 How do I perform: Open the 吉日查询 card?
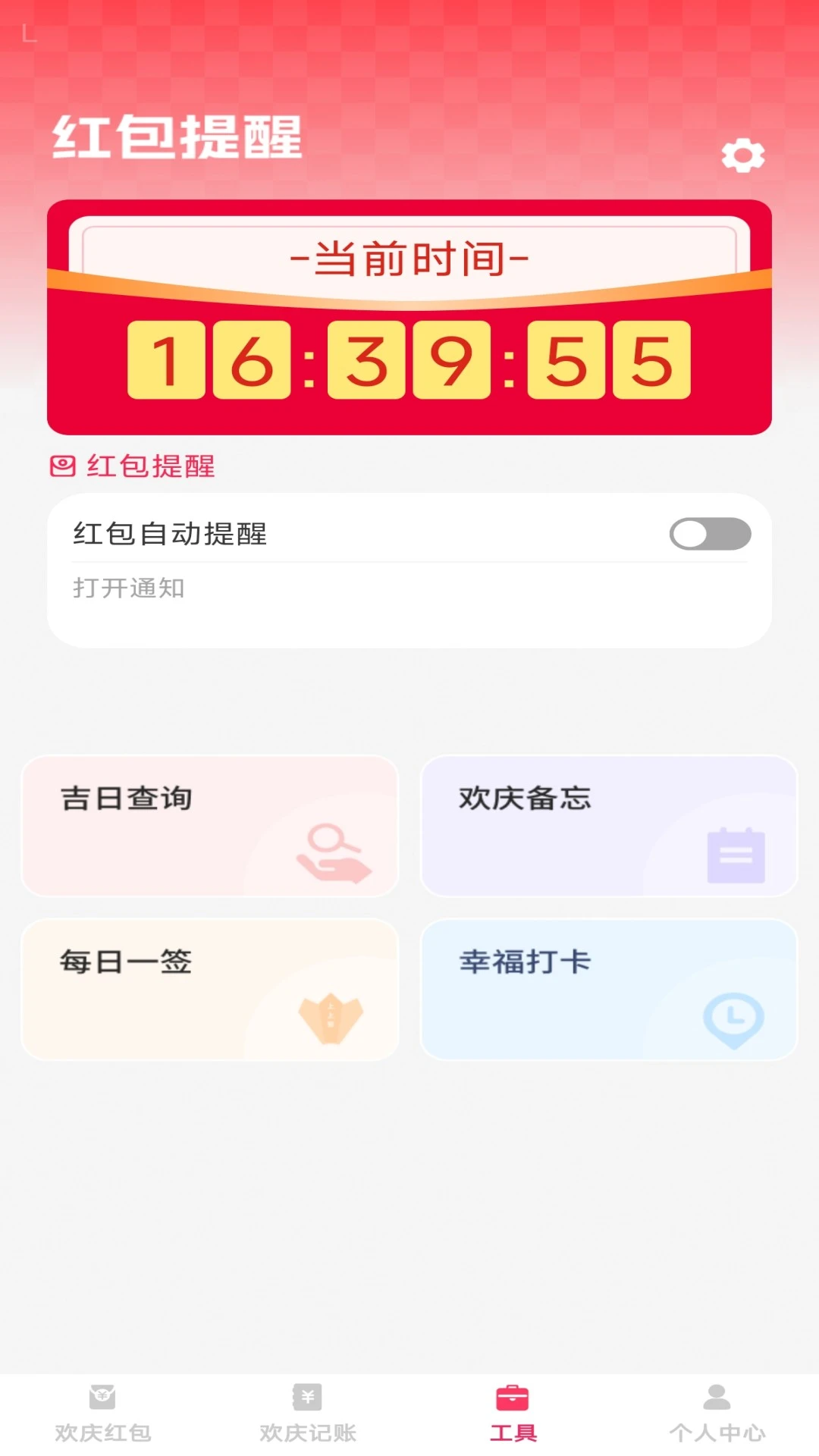pos(210,826)
